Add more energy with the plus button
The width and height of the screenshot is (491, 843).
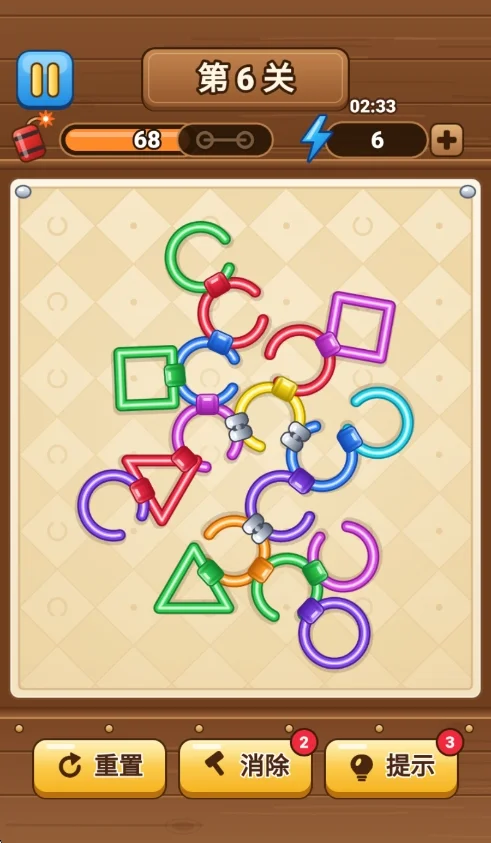[x=446, y=140]
